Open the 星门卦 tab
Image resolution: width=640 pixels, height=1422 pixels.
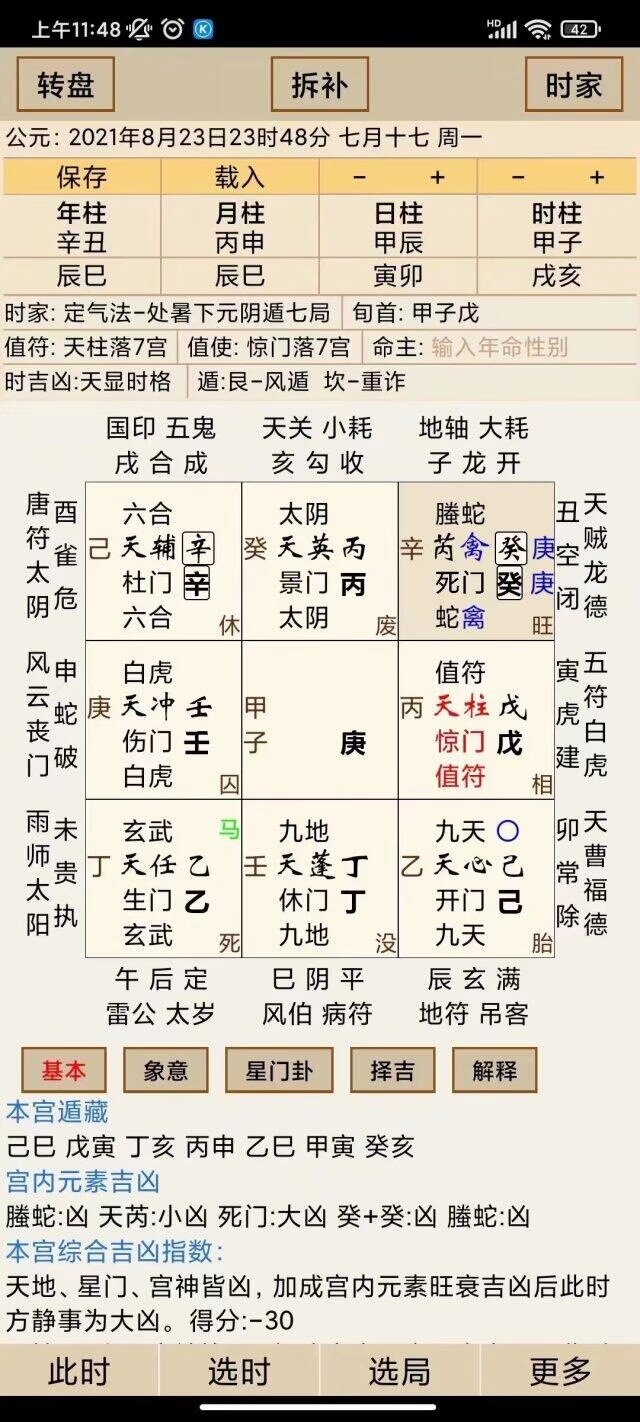tap(279, 1070)
